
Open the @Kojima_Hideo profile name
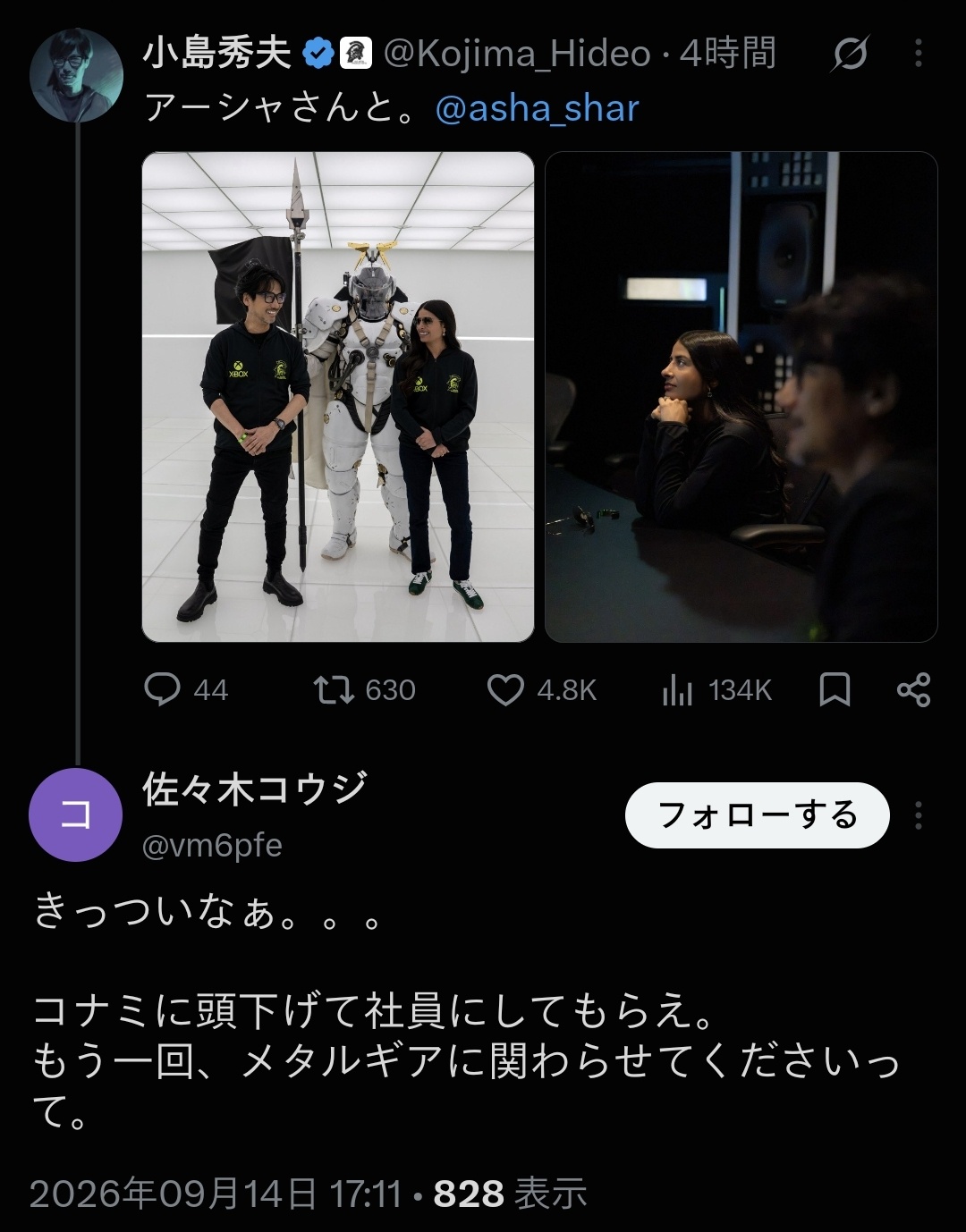[517, 55]
